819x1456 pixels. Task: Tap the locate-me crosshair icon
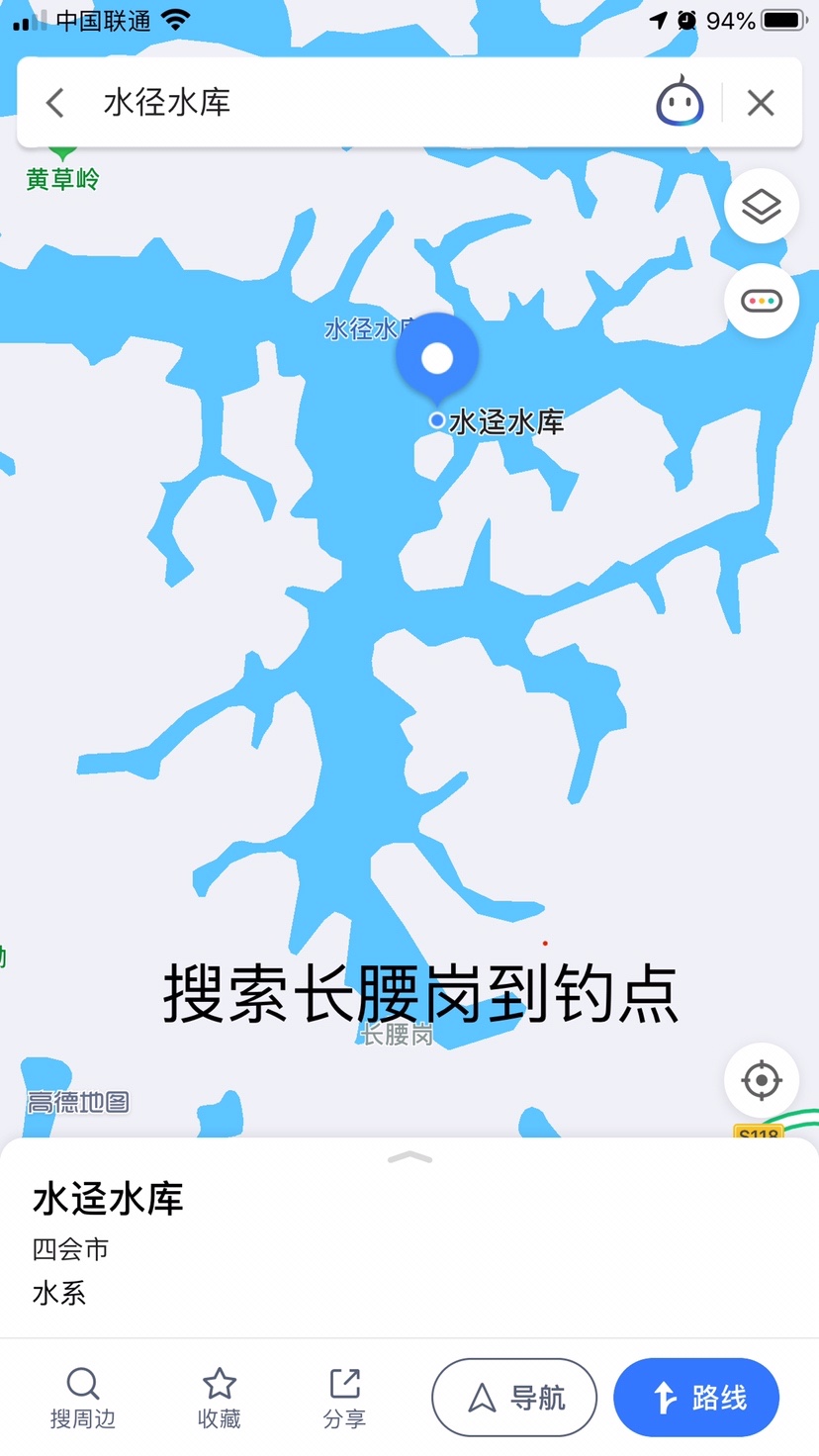[760, 1081]
